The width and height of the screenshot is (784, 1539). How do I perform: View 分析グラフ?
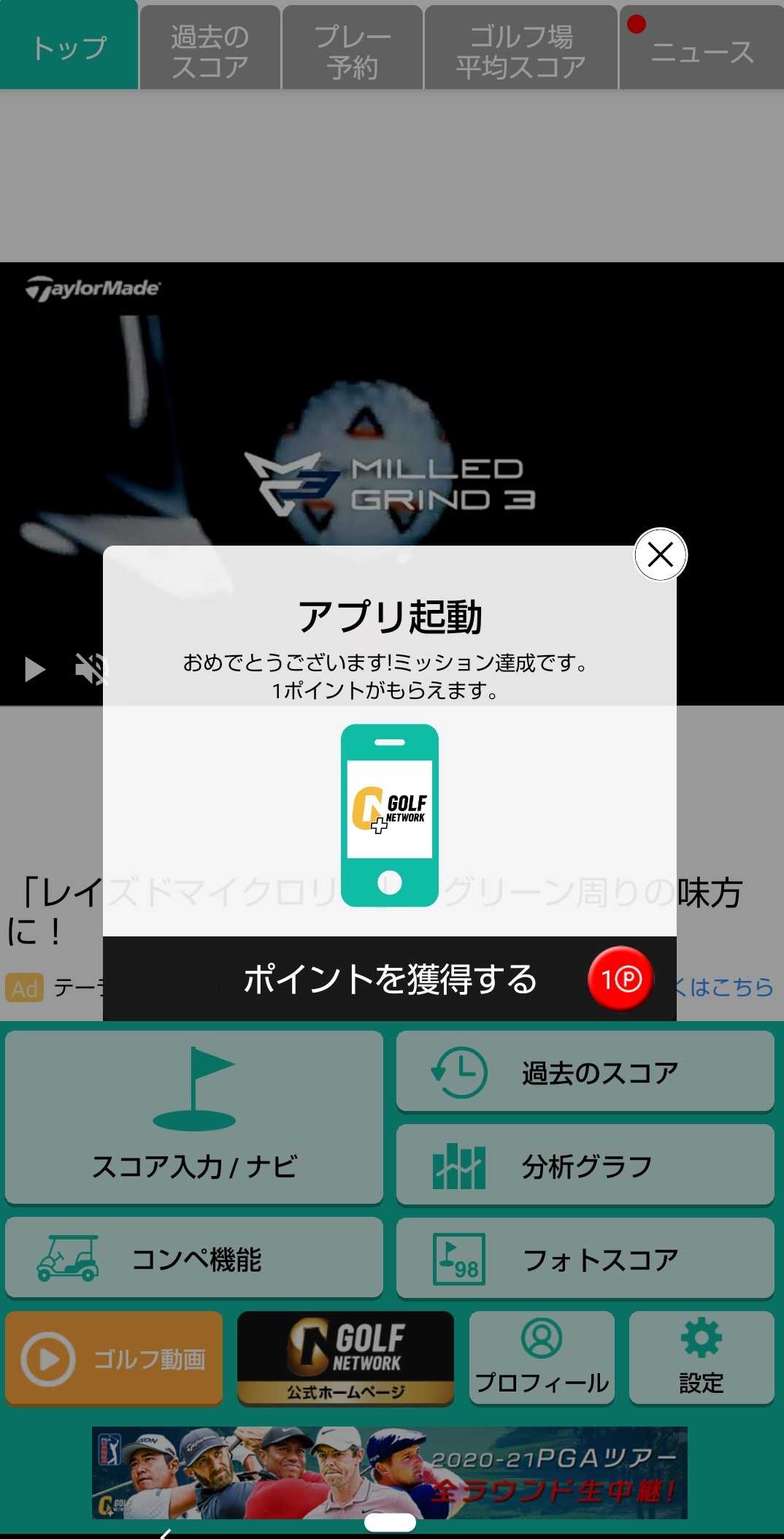point(585,1165)
